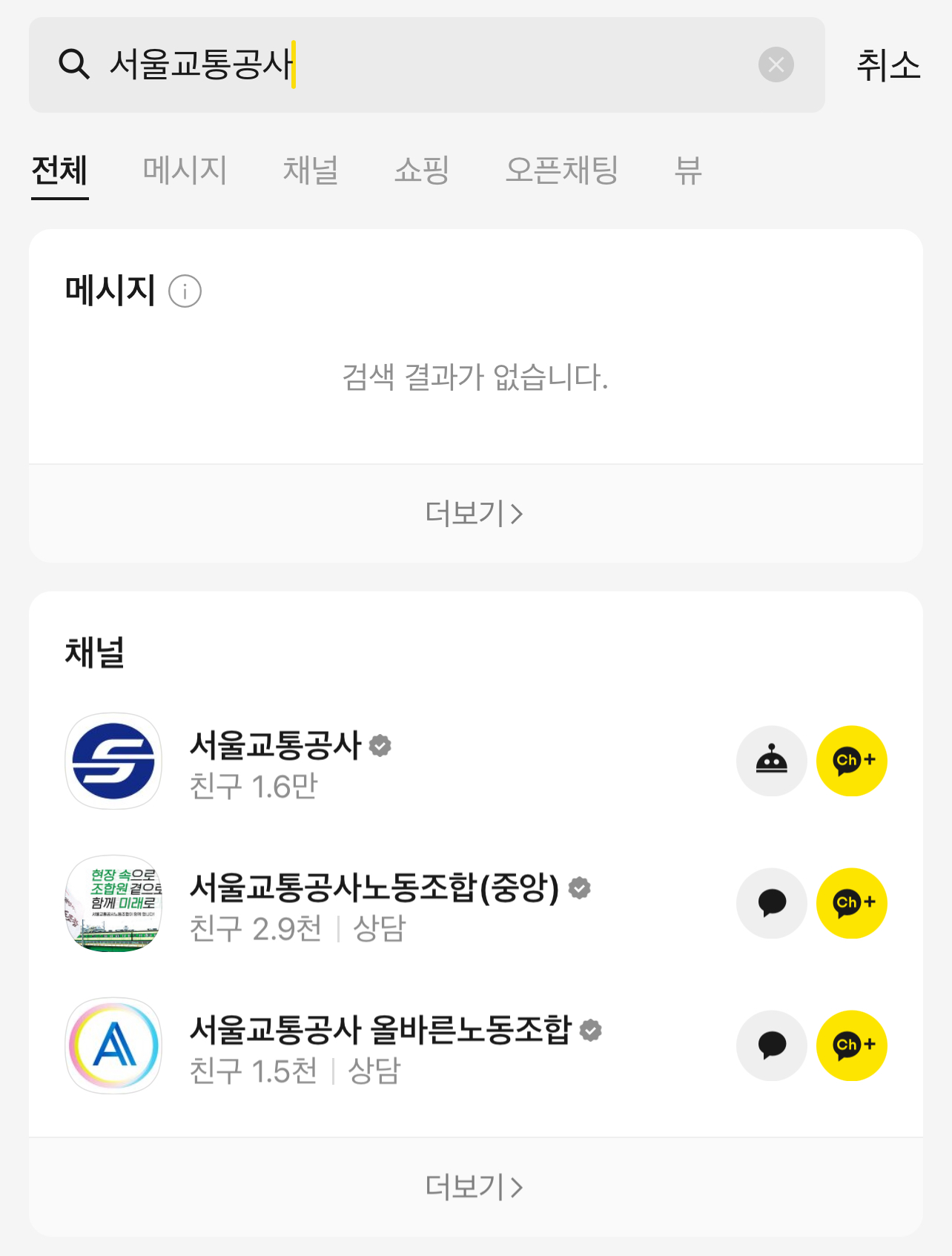The width and height of the screenshot is (952, 1256).
Task: Tap Ch+ for 서울교통공사 올바른노동조합 channel
Action: (x=851, y=1045)
